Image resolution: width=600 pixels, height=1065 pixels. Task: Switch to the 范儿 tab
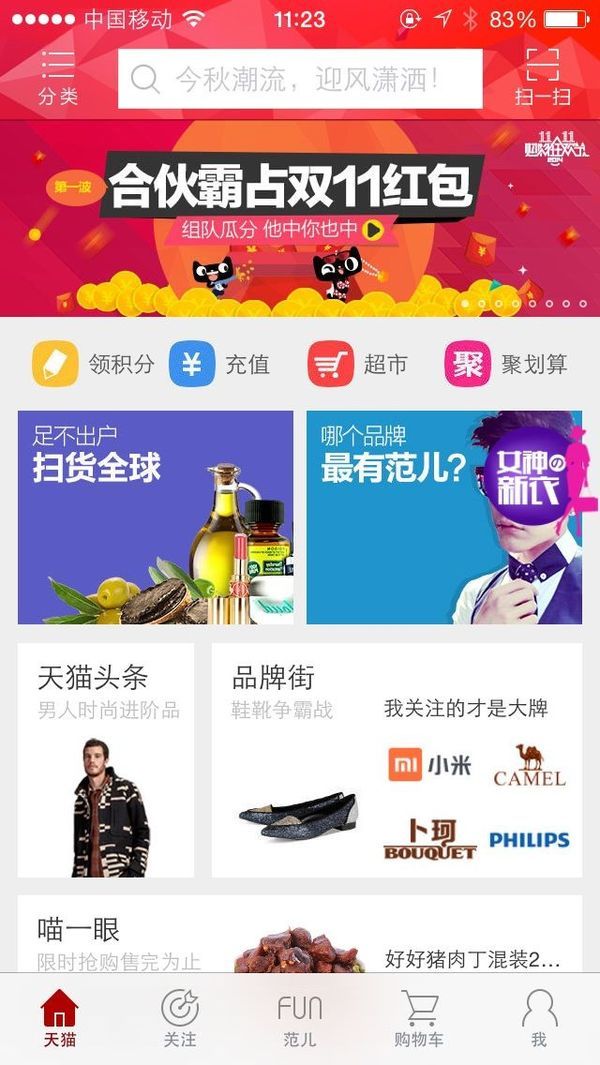coord(300,1018)
